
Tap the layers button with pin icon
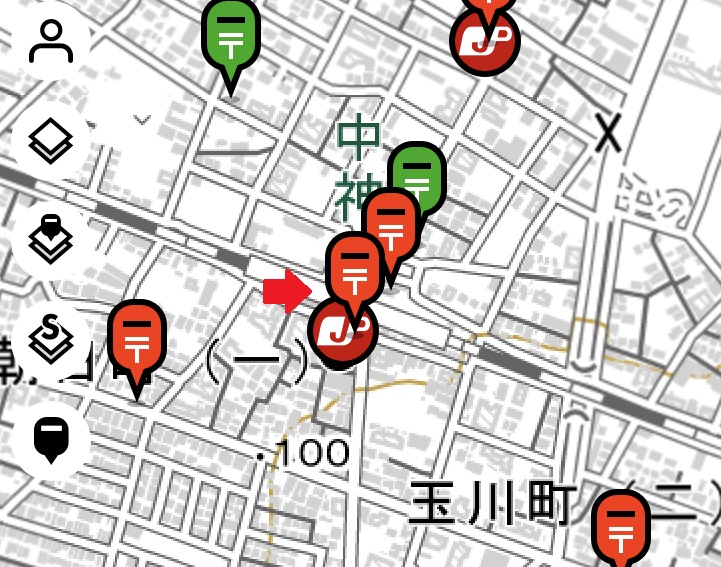pos(51,238)
